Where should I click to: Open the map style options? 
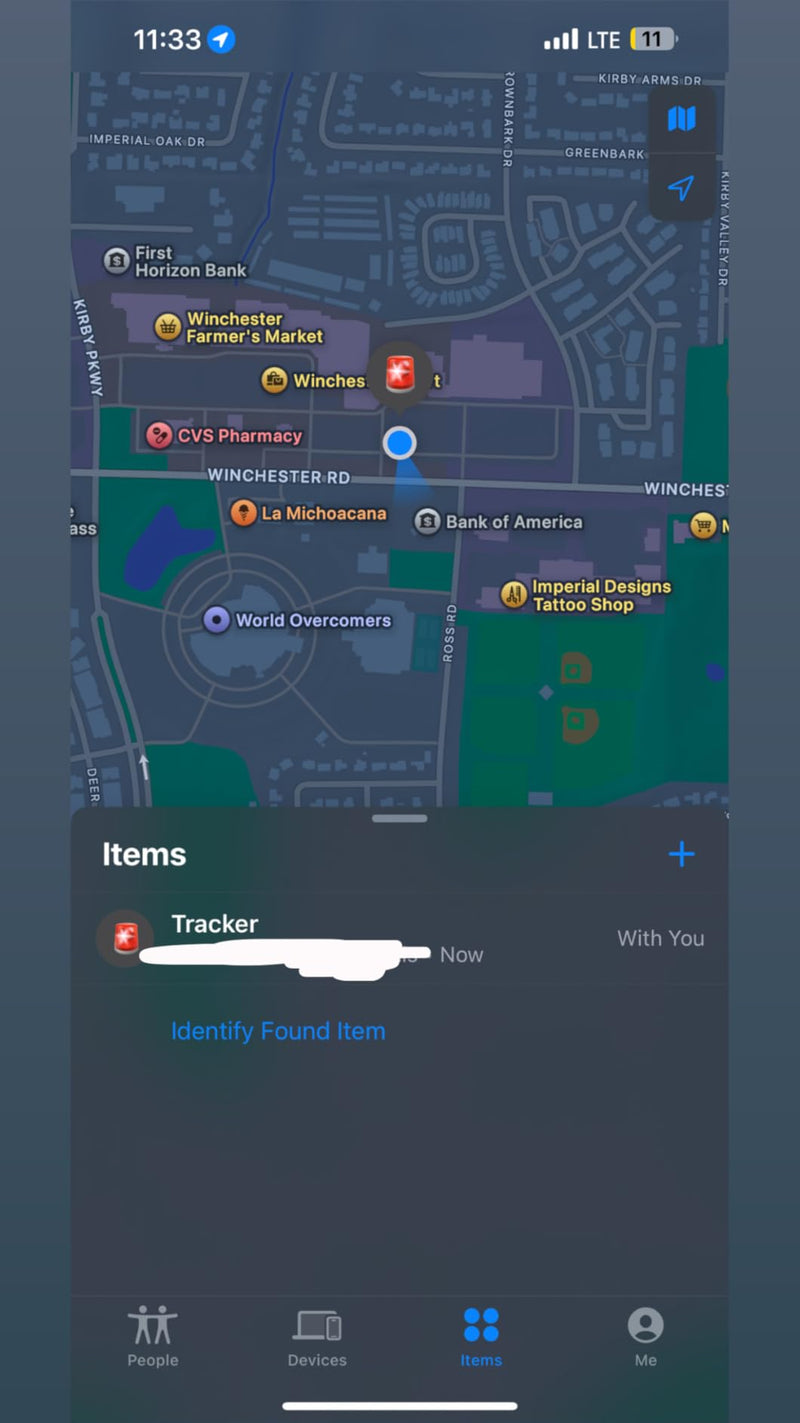[x=681, y=119]
